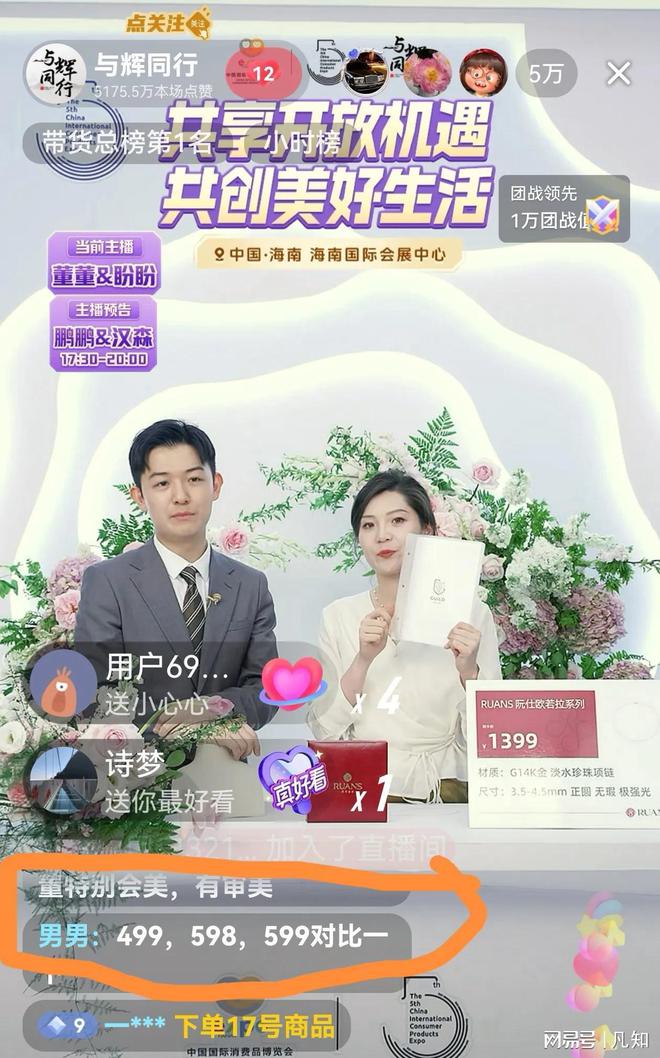660x1058 pixels.
Task: Close the livestream room
Action: 619,73
